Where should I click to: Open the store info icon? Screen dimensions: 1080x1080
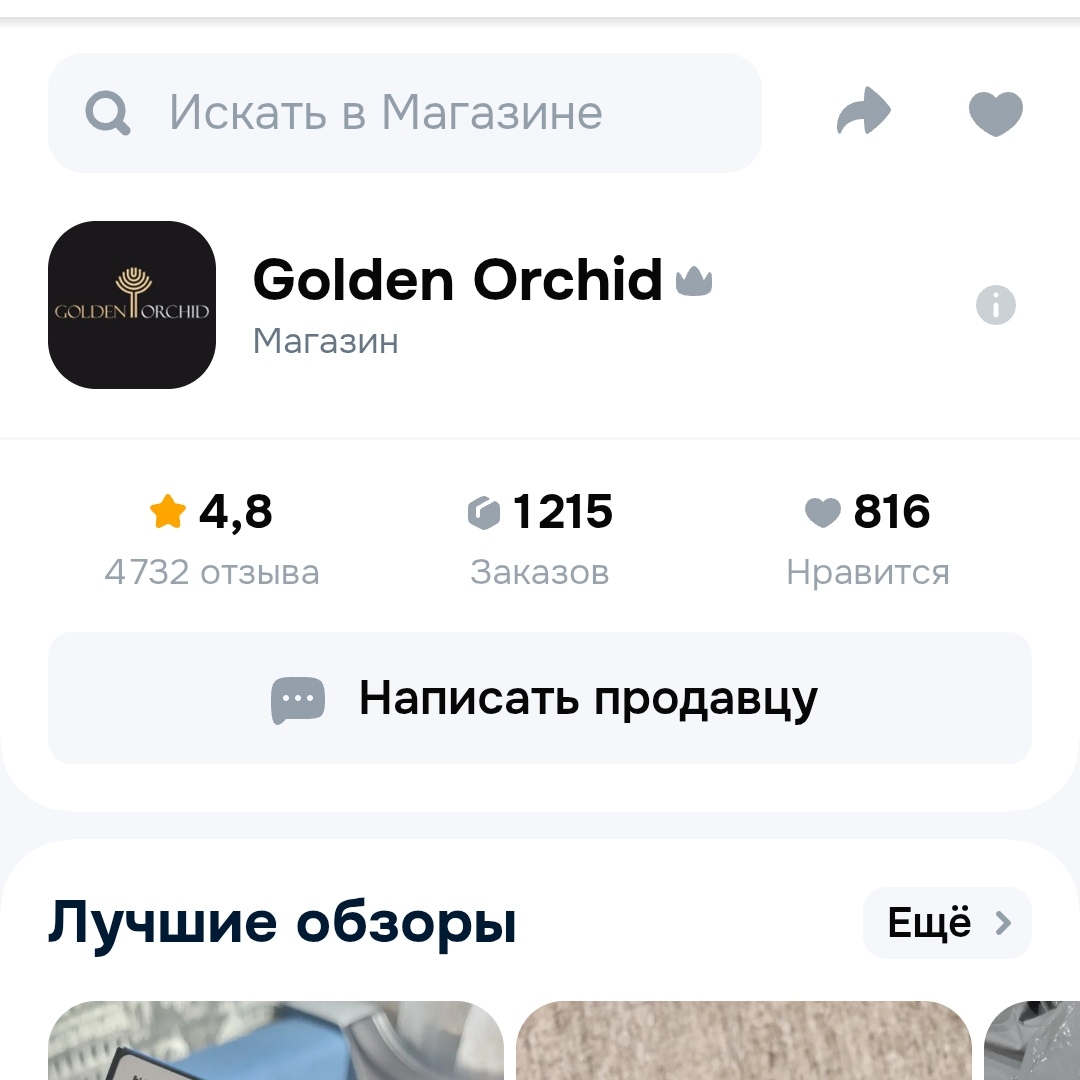click(995, 305)
